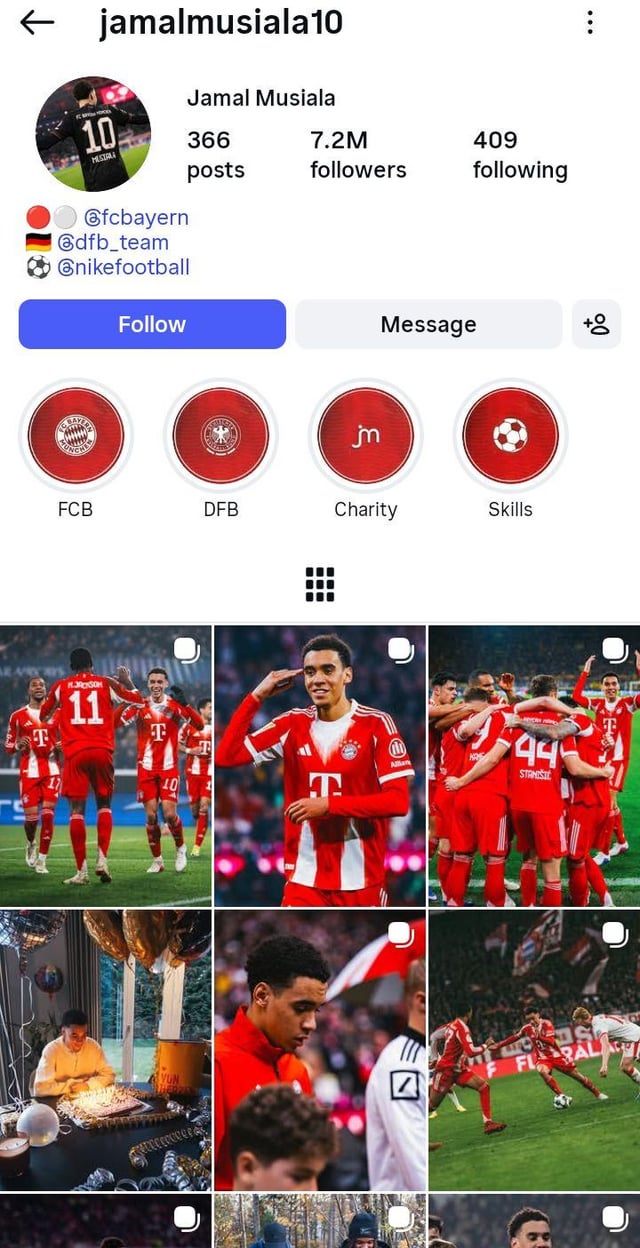This screenshot has width=640, height=1248.
Task: Select the posts grid view tab
Action: click(319, 584)
